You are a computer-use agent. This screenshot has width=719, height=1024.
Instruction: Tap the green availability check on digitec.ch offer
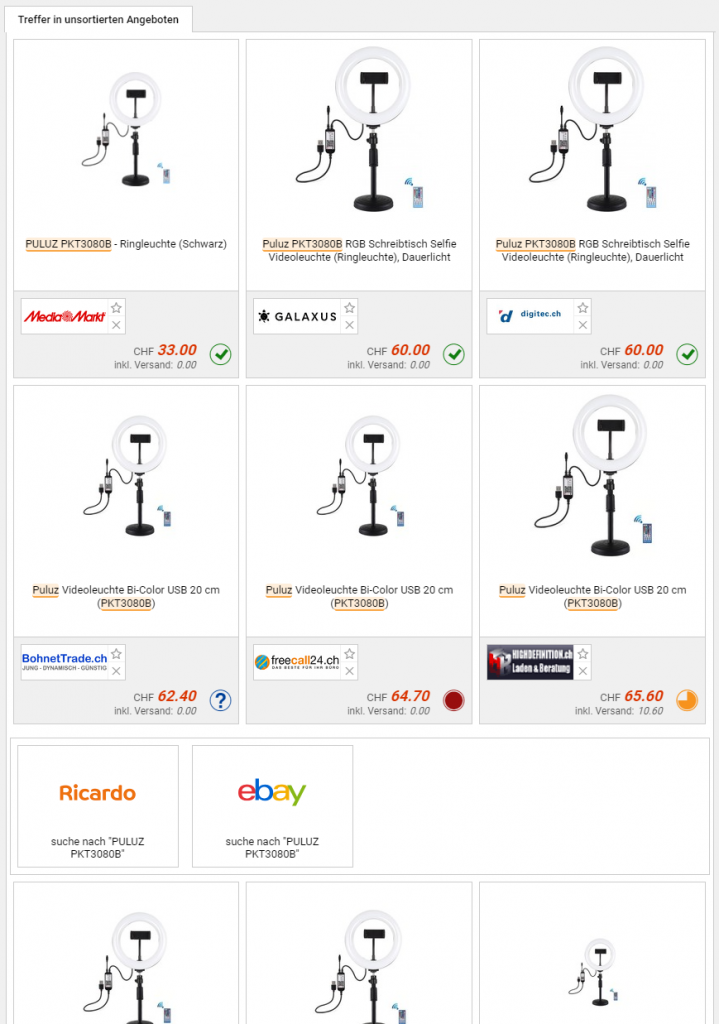[687, 354]
